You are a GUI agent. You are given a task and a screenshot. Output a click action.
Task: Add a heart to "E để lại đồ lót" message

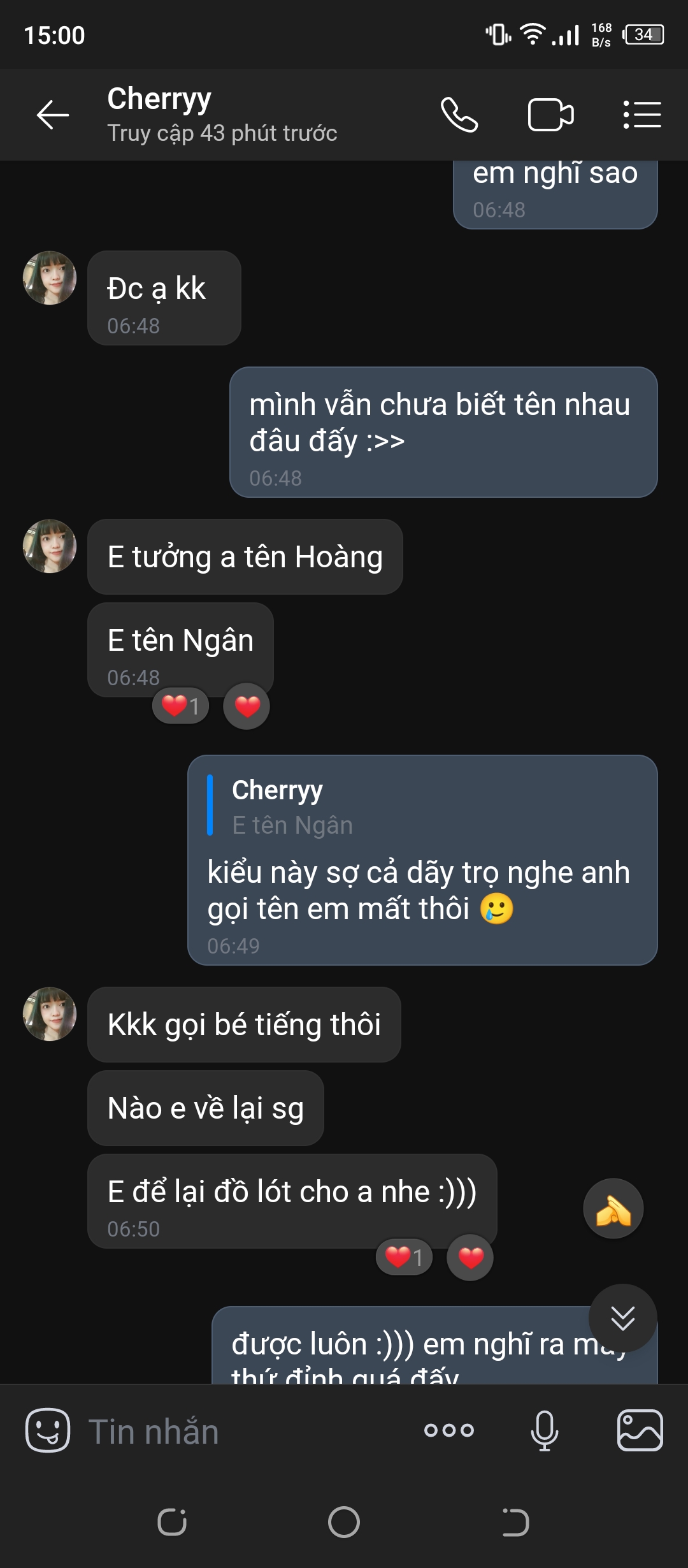(470, 1258)
